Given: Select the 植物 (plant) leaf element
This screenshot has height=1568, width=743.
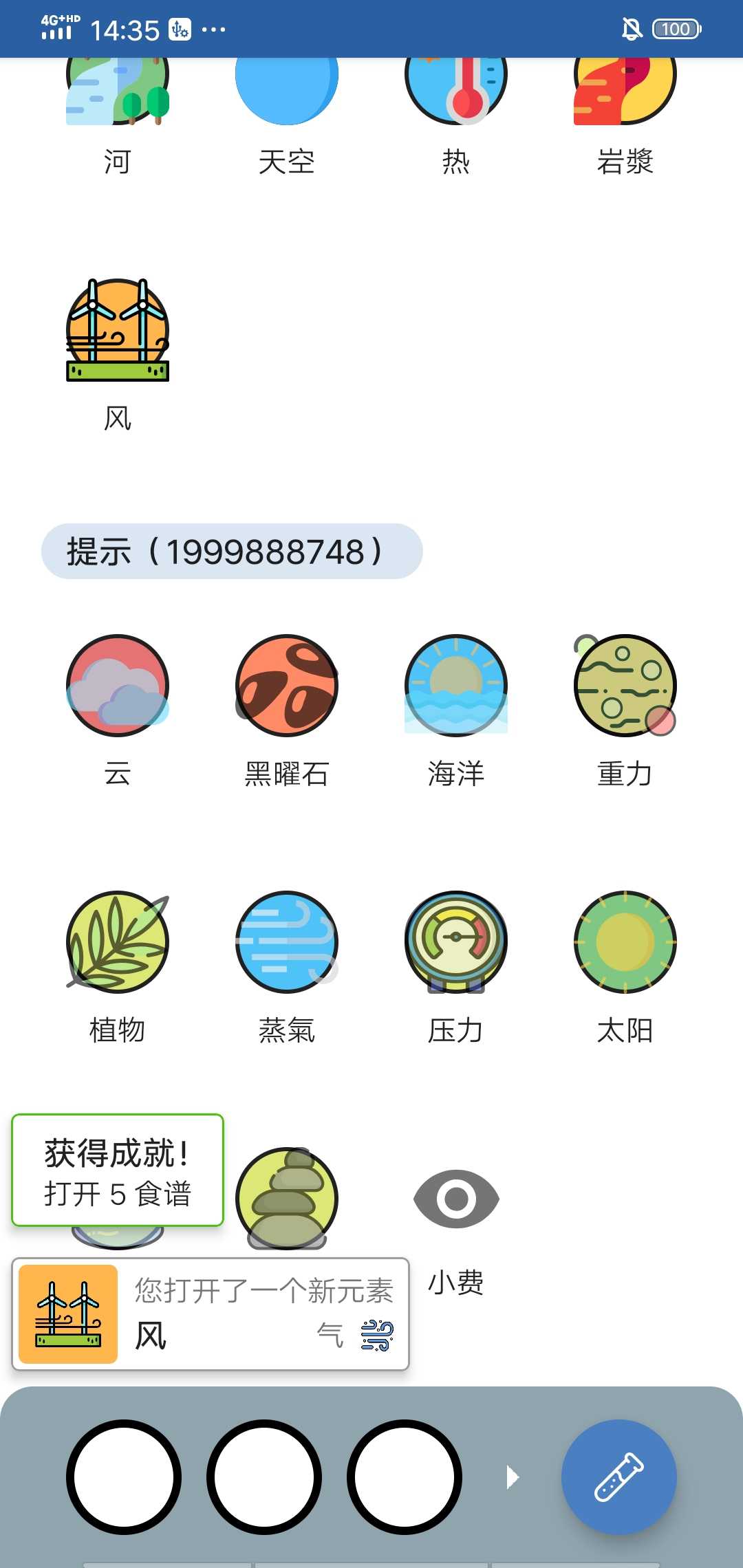Looking at the screenshot, I should [x=117, y=942].
